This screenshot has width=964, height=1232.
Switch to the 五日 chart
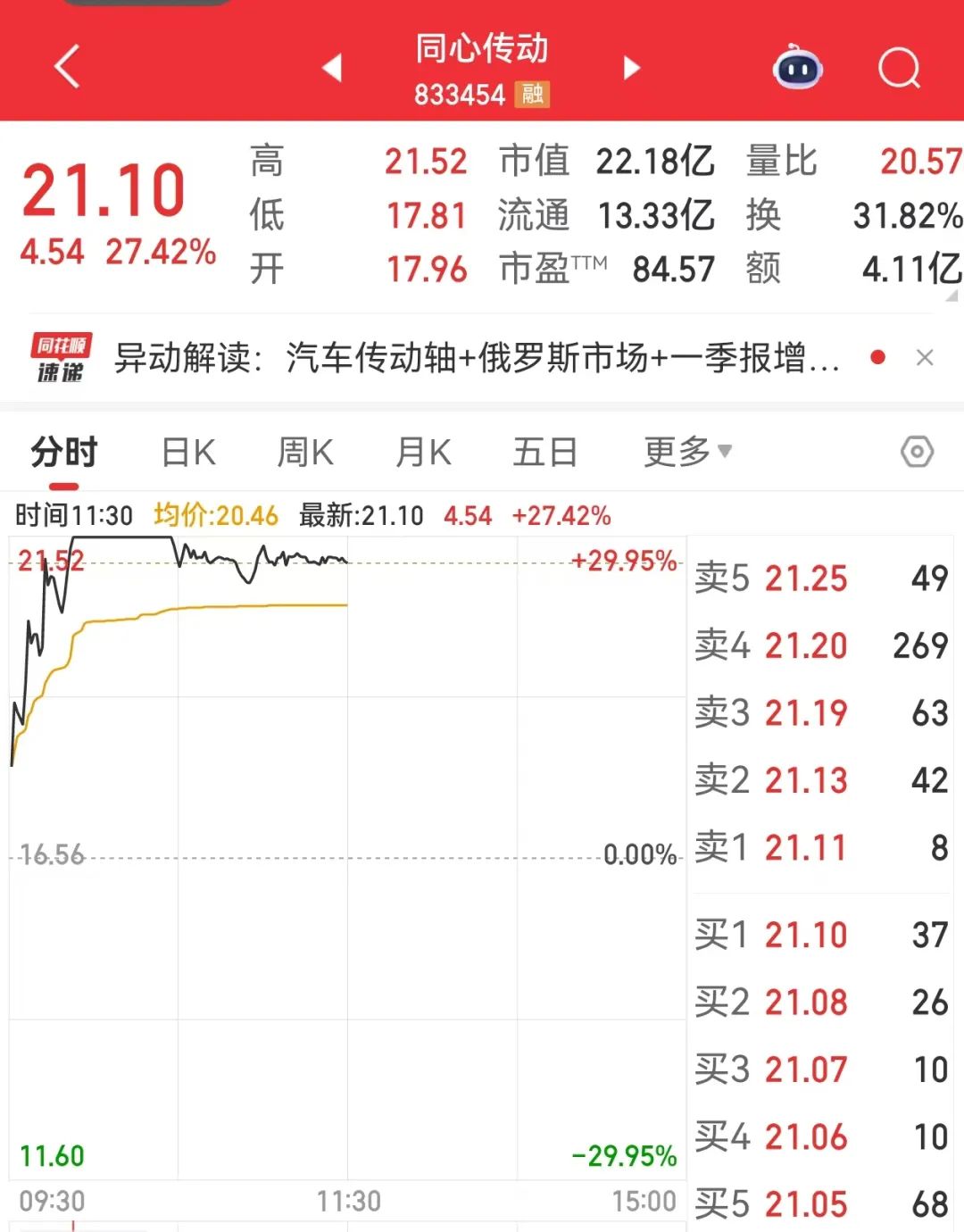pyautogui.click(x=544, y=452)
